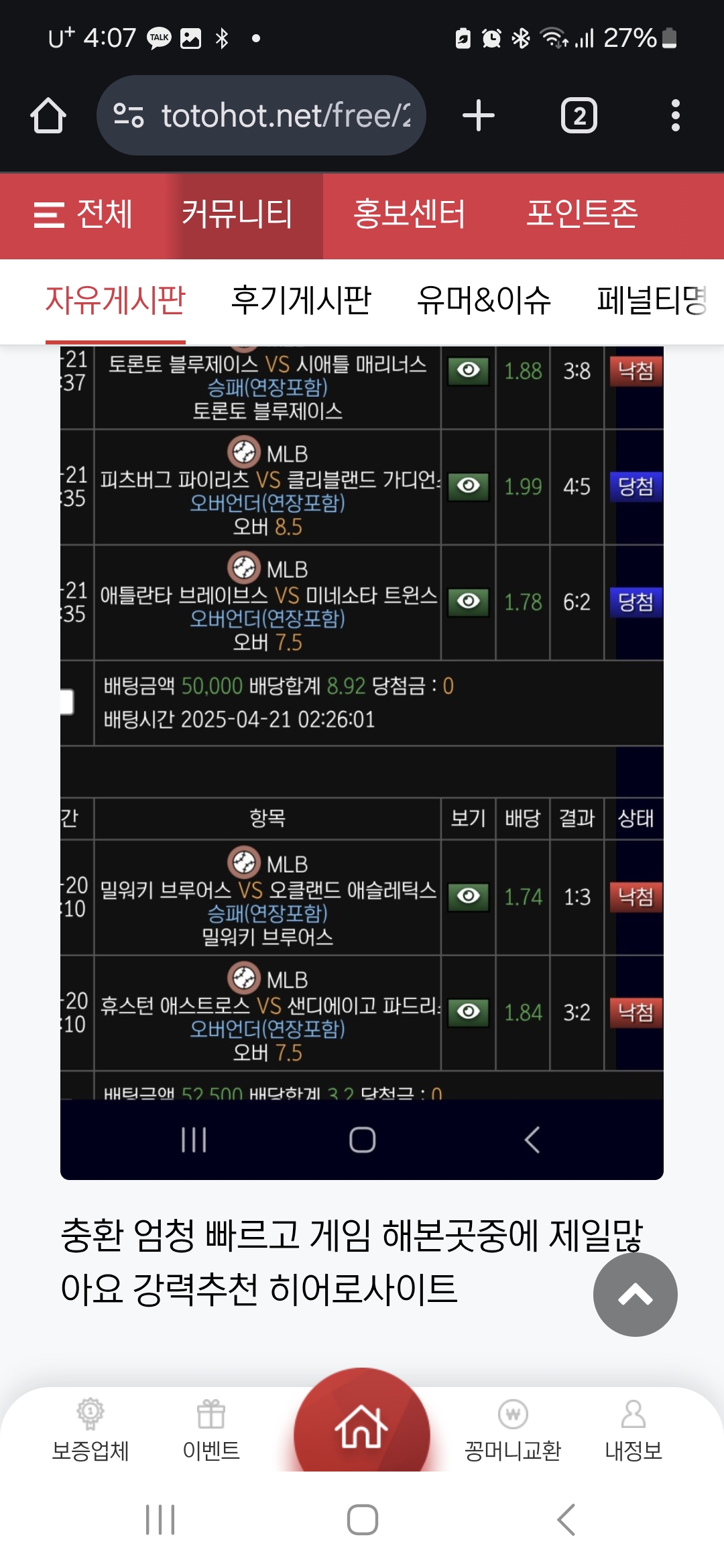This screenshot has height=1568, width=724.
Task: Show the open tabs switcher
Action: click(x=579, y=116)
